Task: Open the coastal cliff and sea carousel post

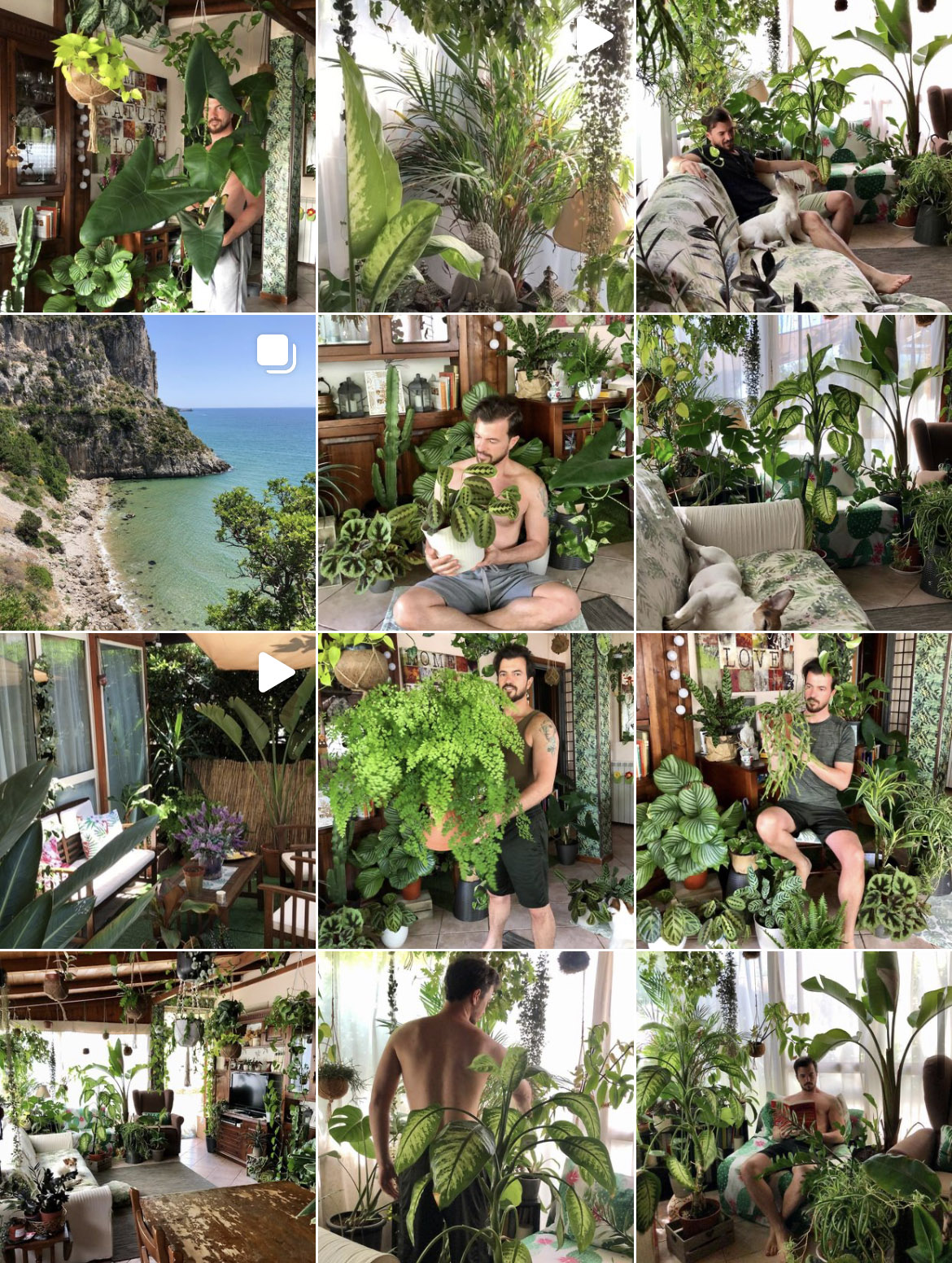Action: pos(157,473)
